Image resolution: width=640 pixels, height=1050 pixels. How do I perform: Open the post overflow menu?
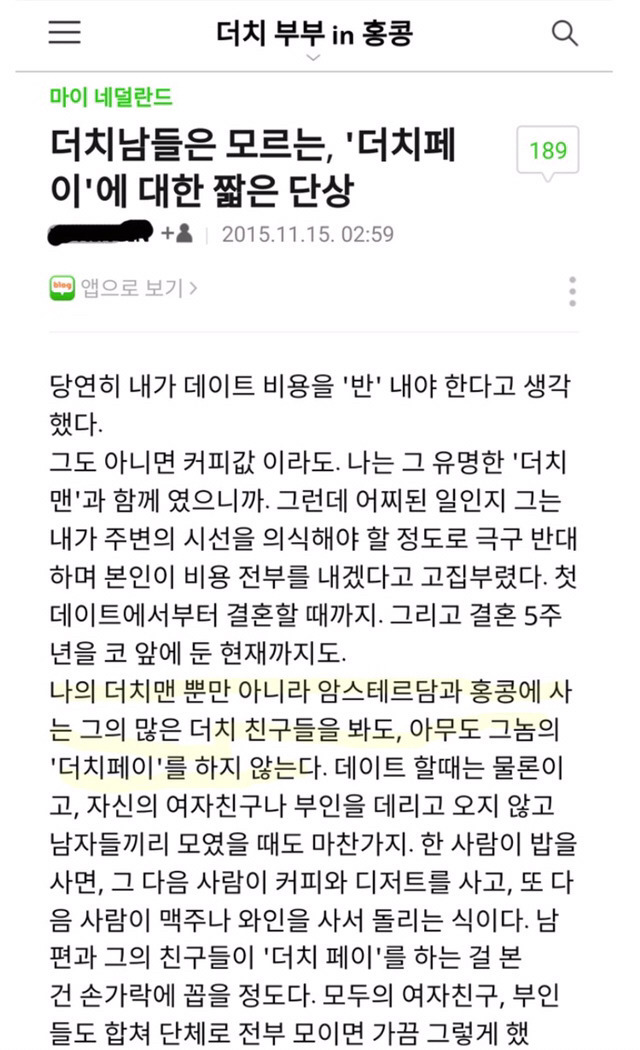(572, 290)
